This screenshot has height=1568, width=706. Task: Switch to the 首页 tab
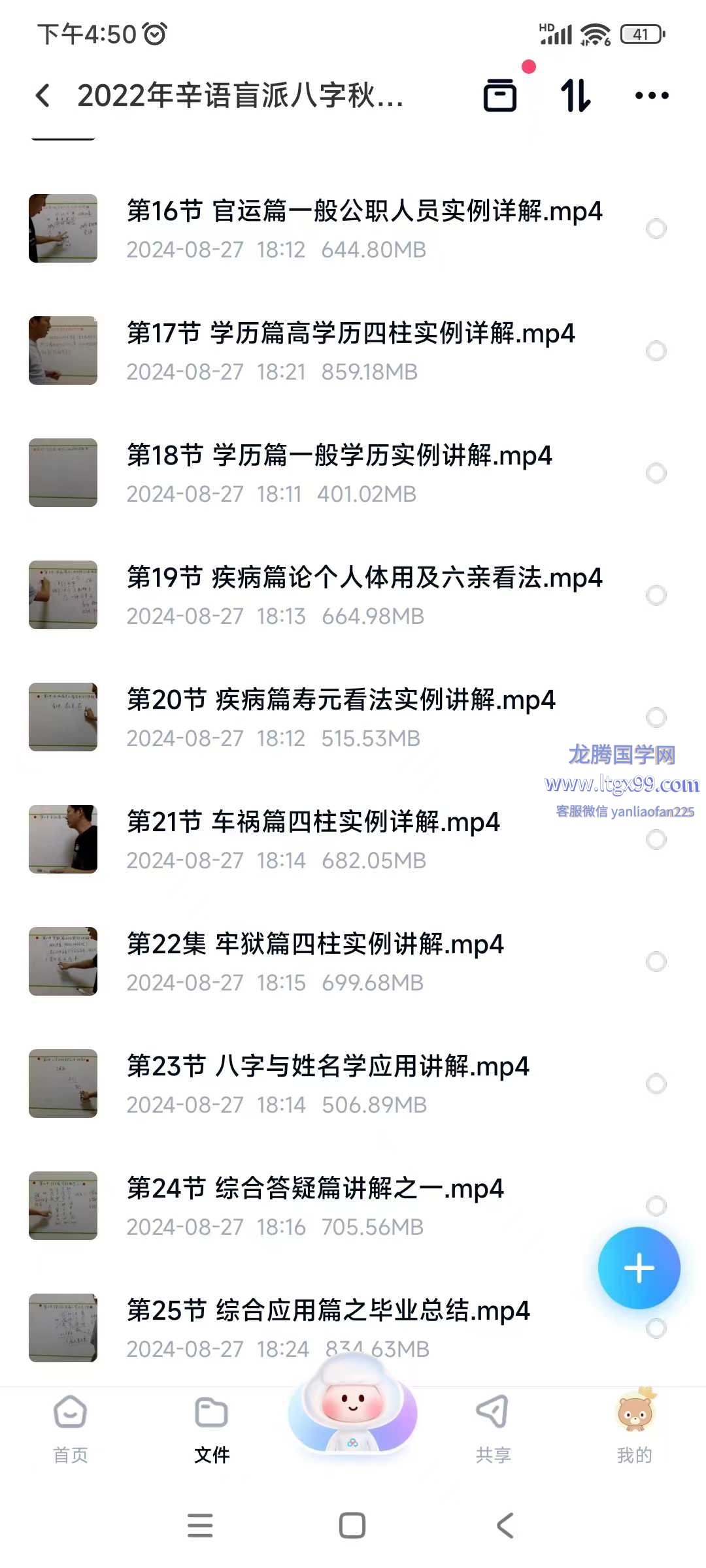coord(70,1429)
